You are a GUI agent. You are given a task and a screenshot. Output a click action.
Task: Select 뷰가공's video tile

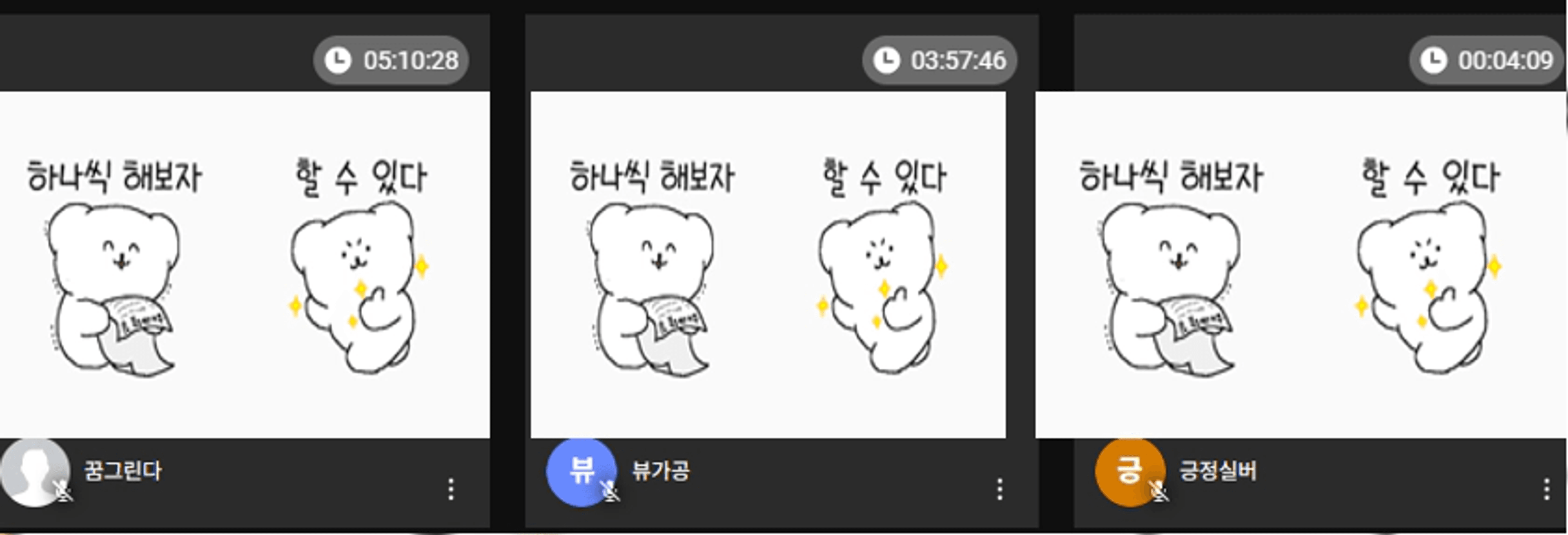coord(768,265)
